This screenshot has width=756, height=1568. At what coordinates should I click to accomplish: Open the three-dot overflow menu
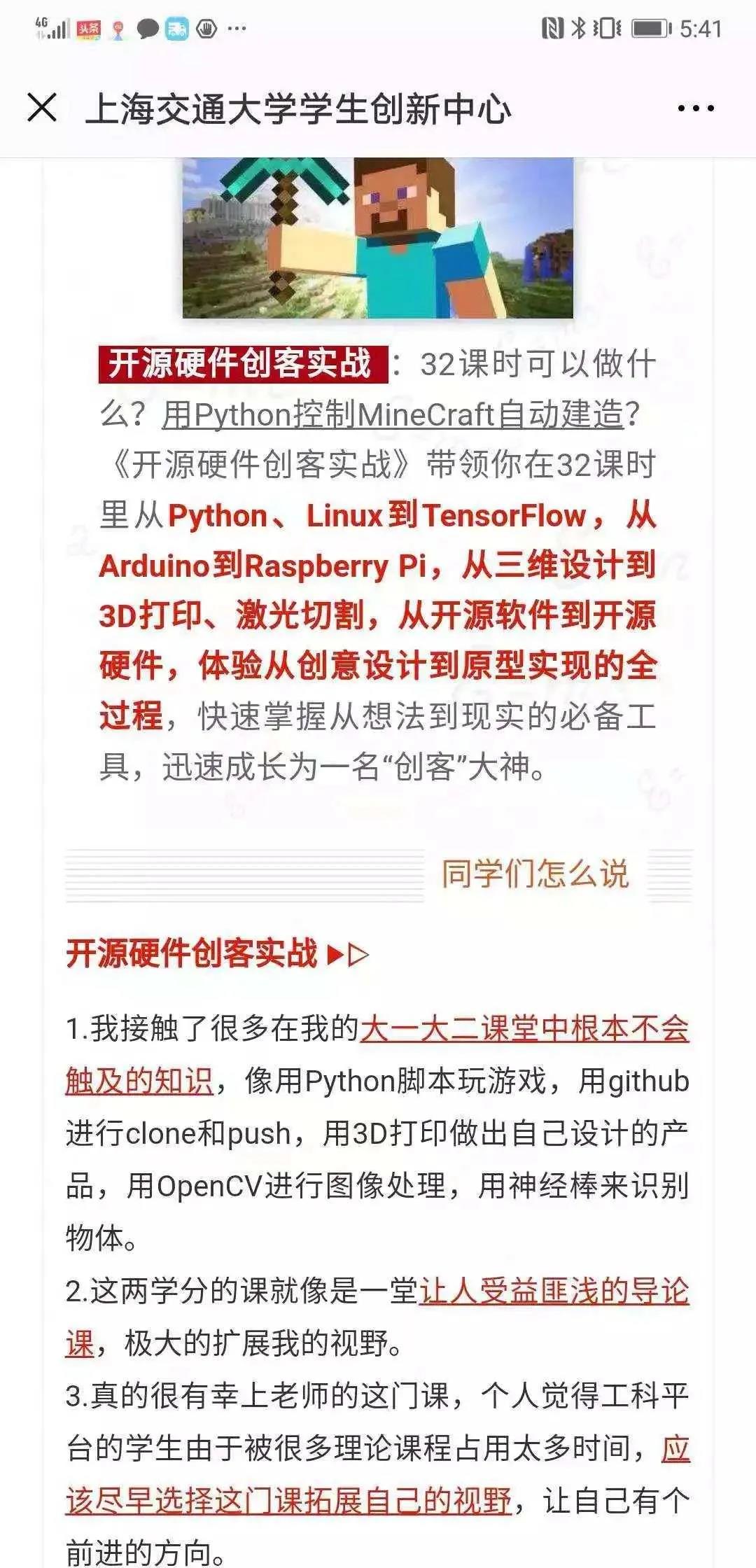tap(695, 108)
